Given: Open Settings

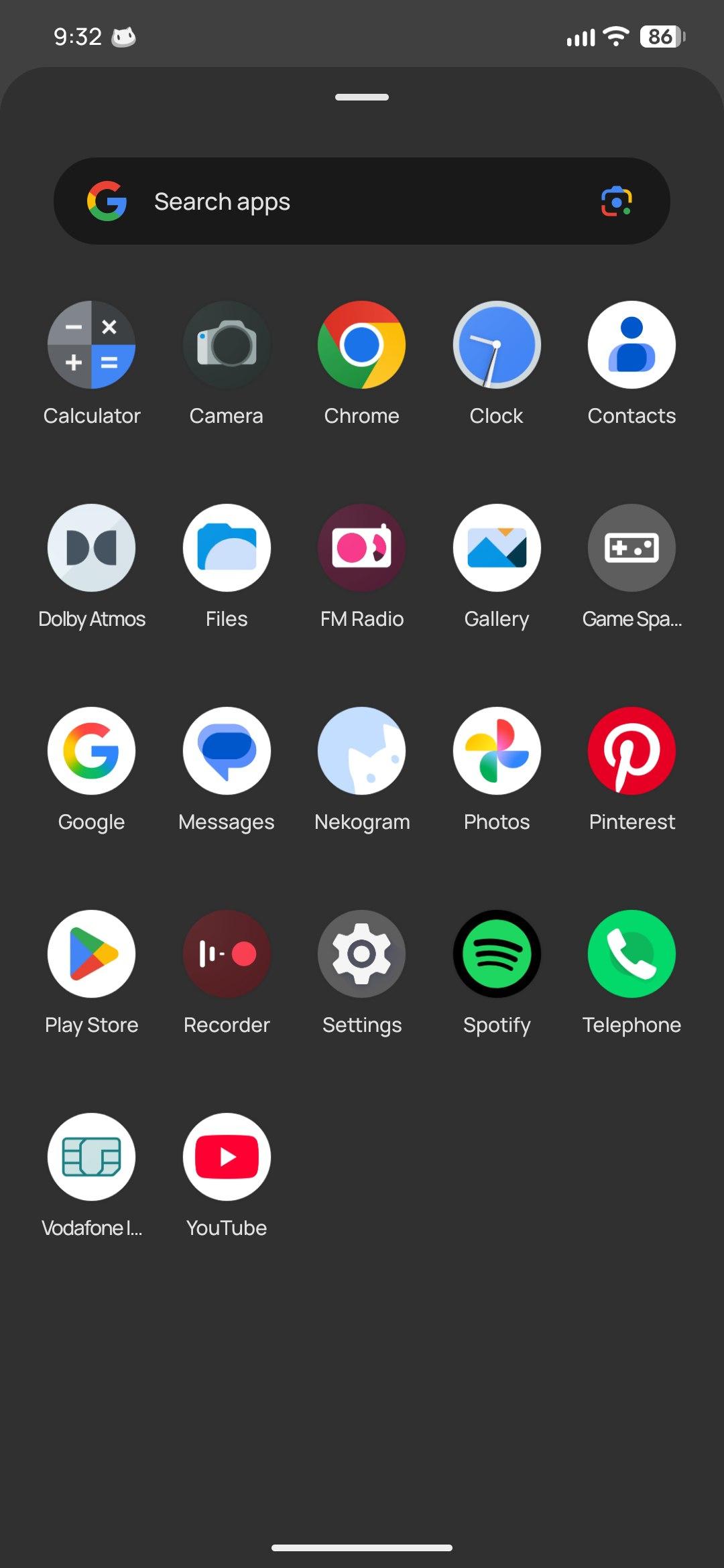Looking at the screenshot, I should click(x=362, y=954).
